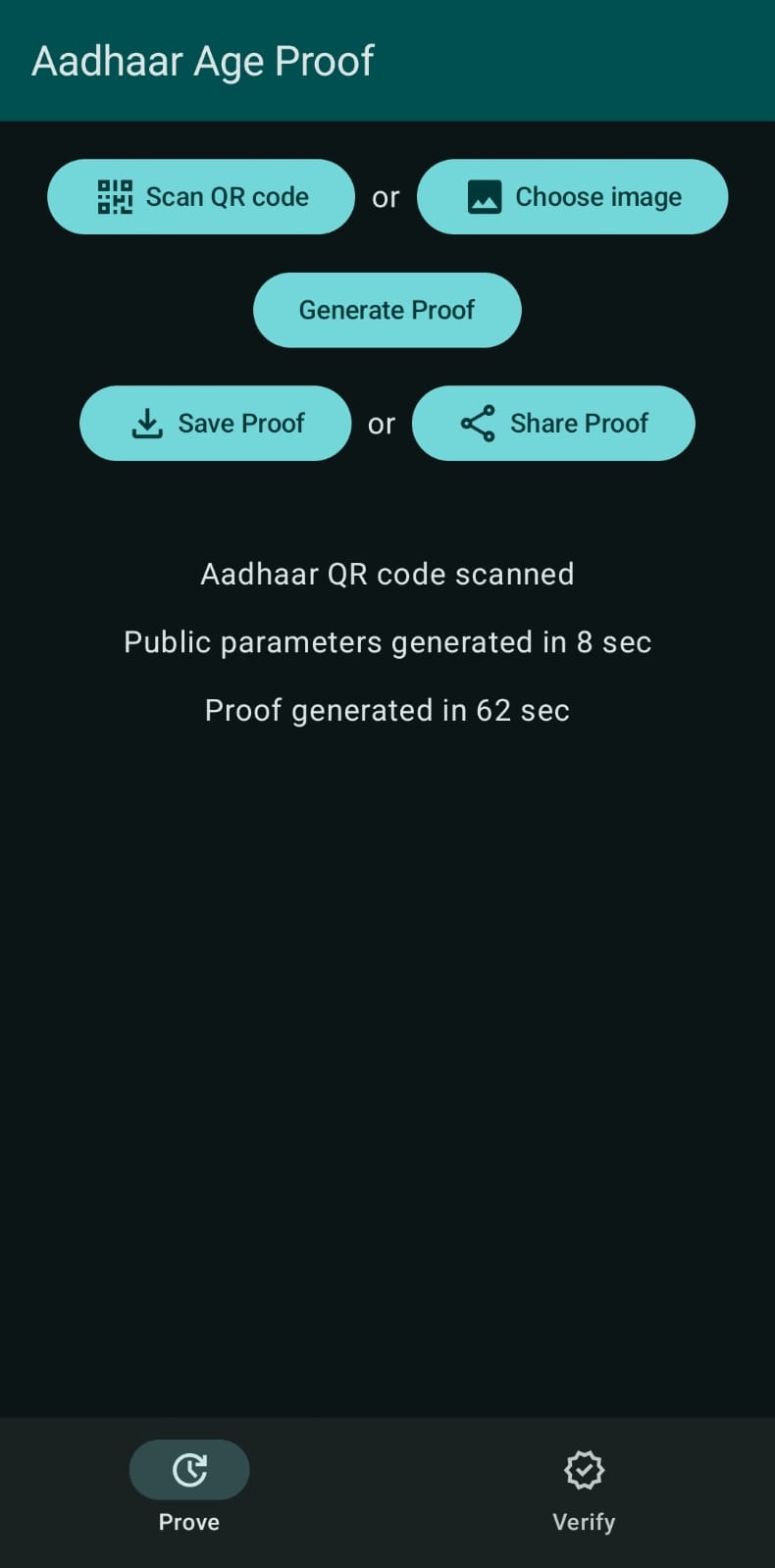Screen dimensions: 775x1568
Task: Share Proof with others
Action: 553,424
